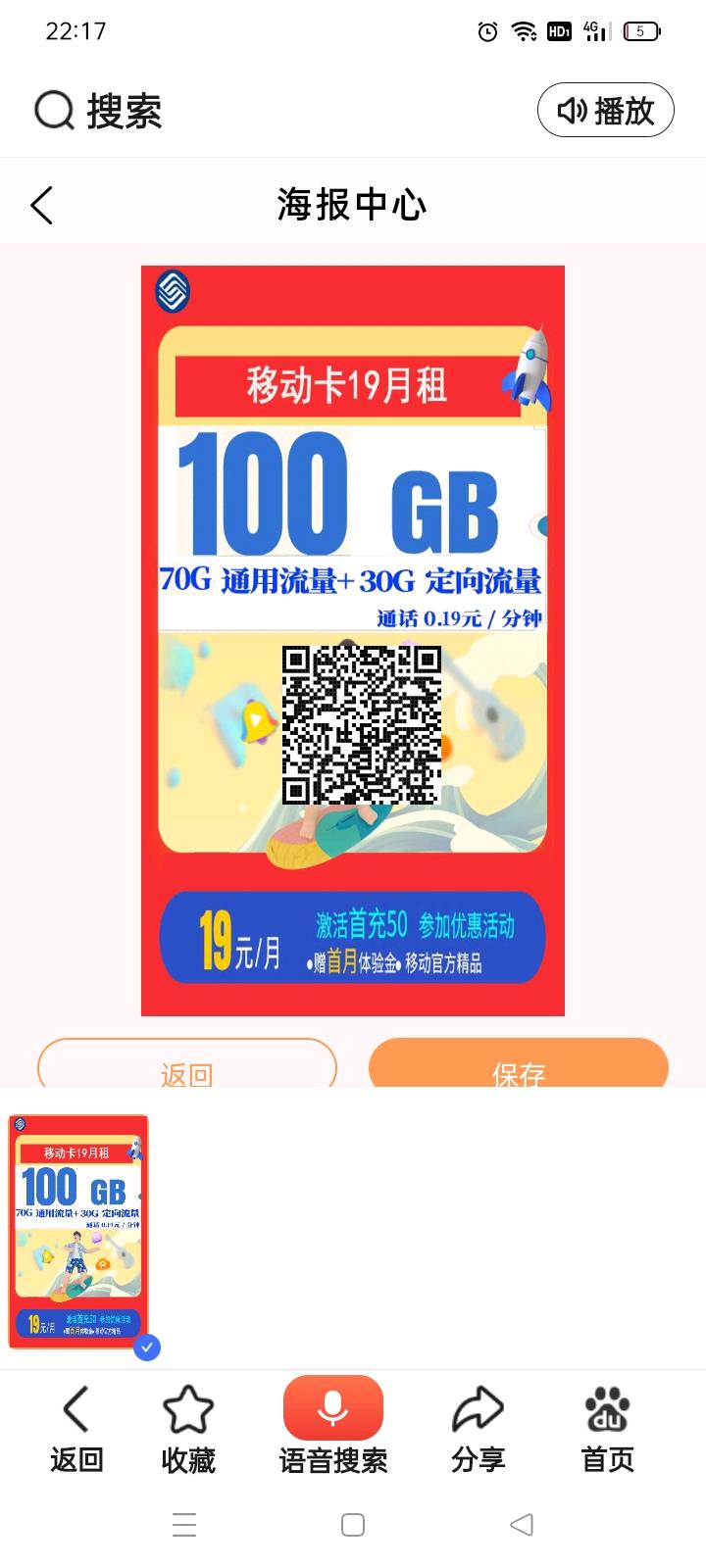Tap the orange 保存 button
This screenshot has height=1568, width=706.
coord(518,1066)
